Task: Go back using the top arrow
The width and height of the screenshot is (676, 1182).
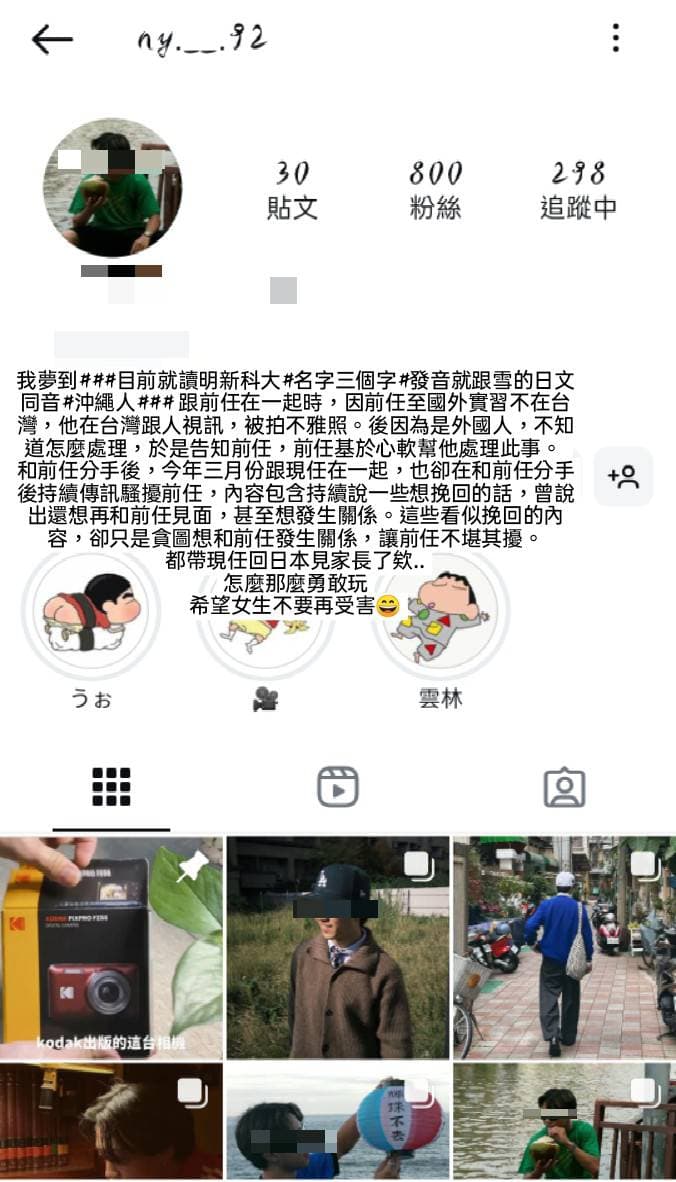Action: click(52, 39)
